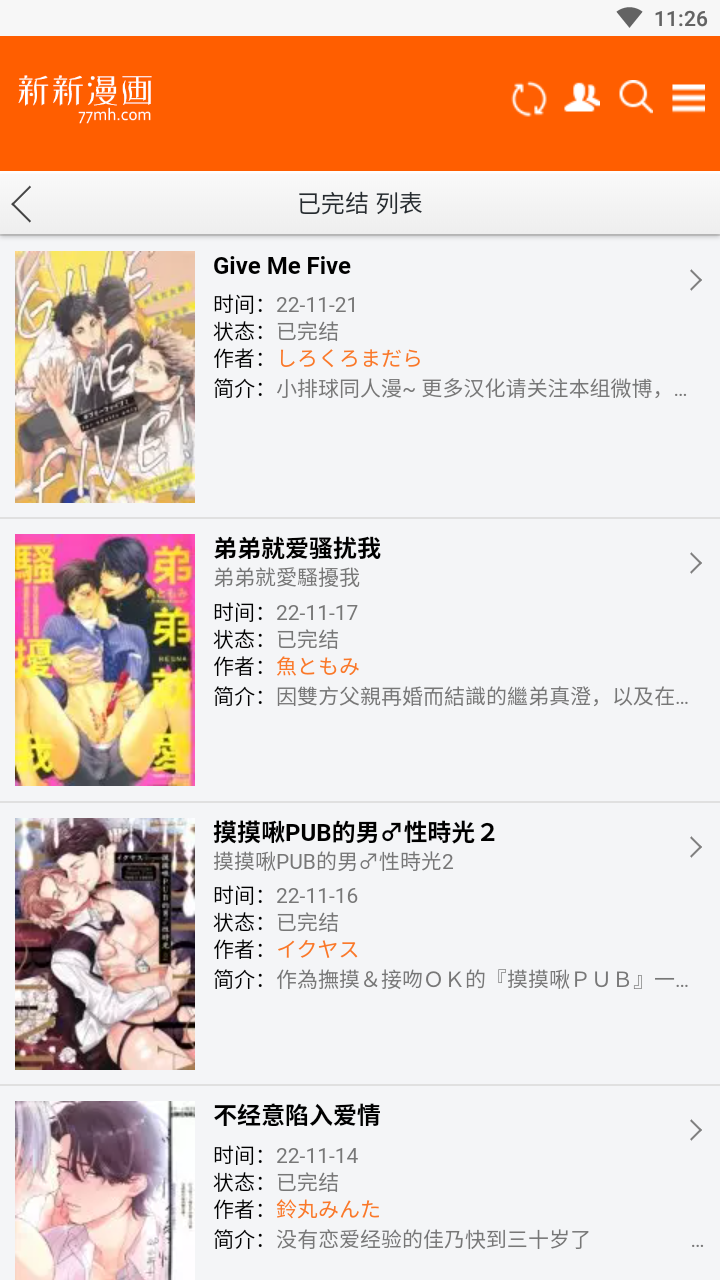720x1280 pixels.
Task: Expand the 弟弟就爱骚扰我 entry chevron
Action: [x=695, y=563]
